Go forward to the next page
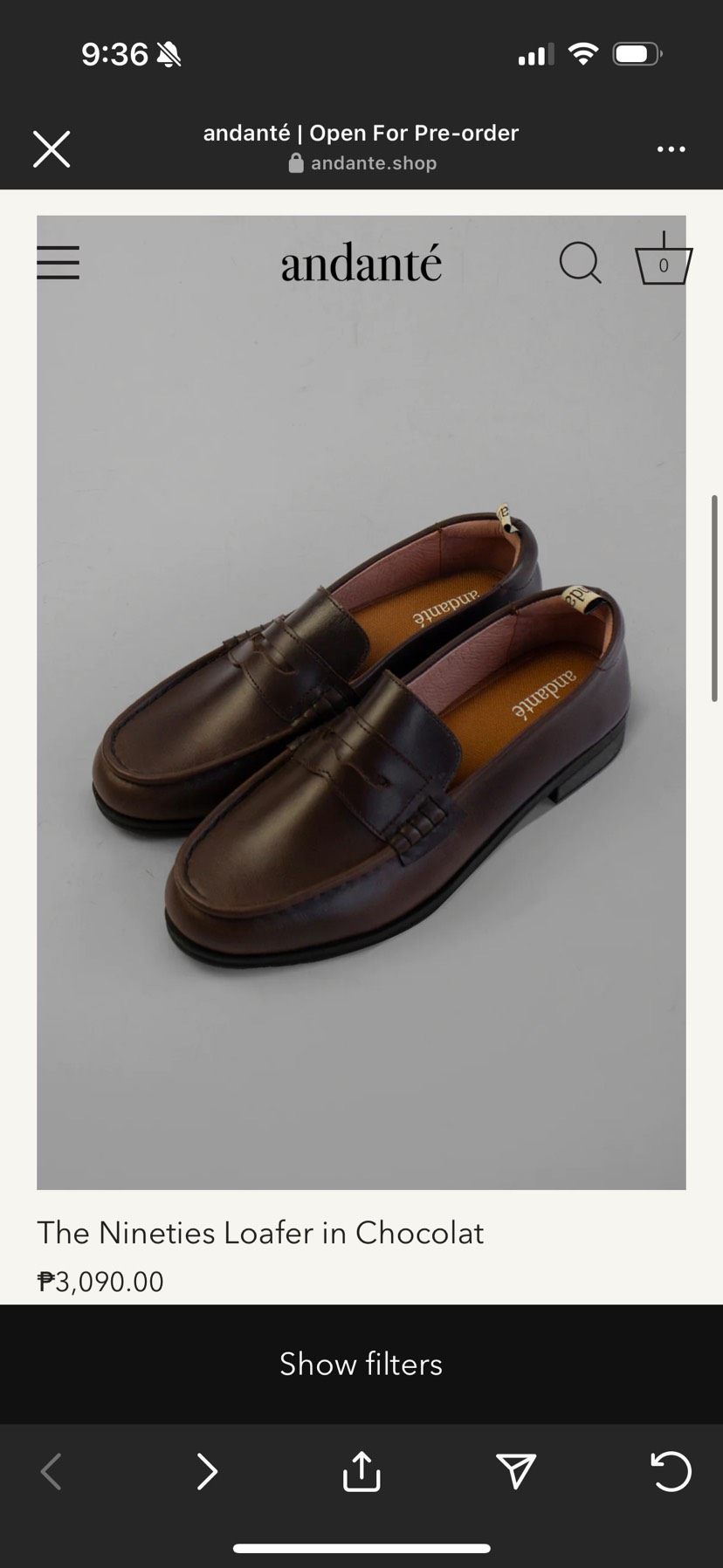Viewport: 723px width, 1568px height. pos(207,1472)
